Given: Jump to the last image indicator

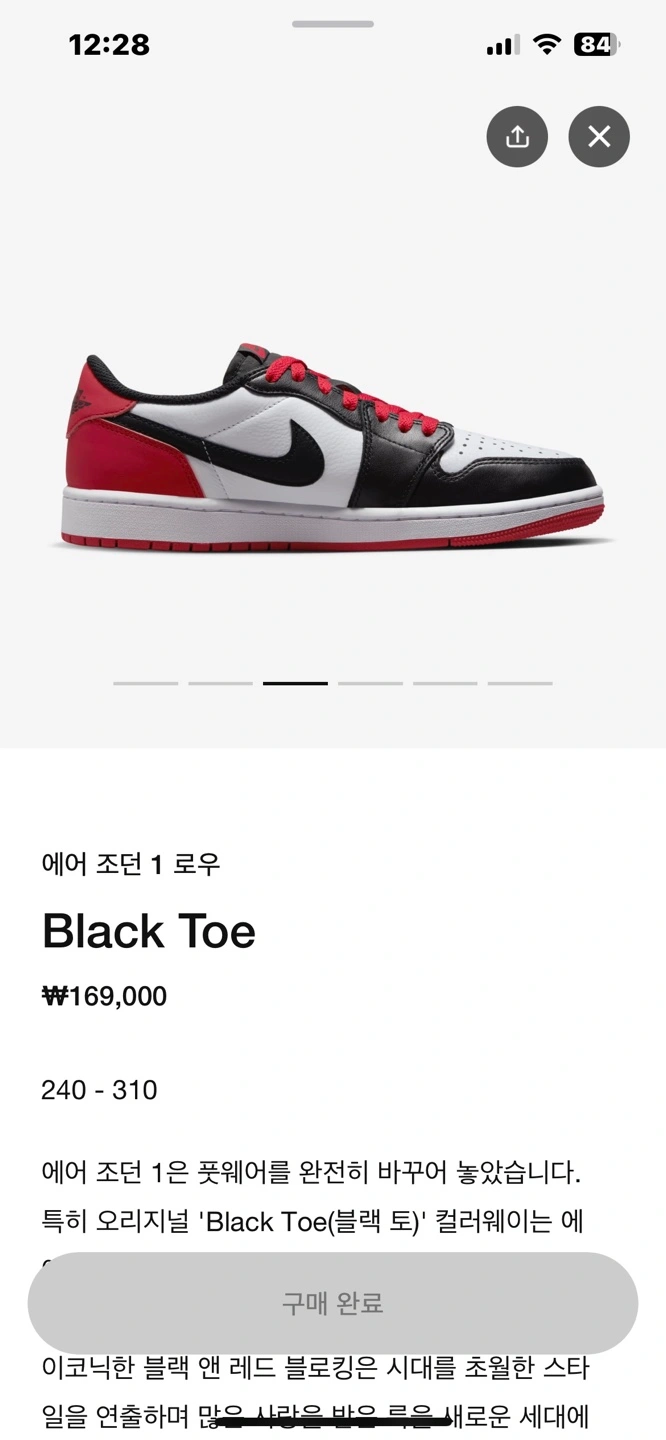Looking at the screenshot, I should [520, 683].
